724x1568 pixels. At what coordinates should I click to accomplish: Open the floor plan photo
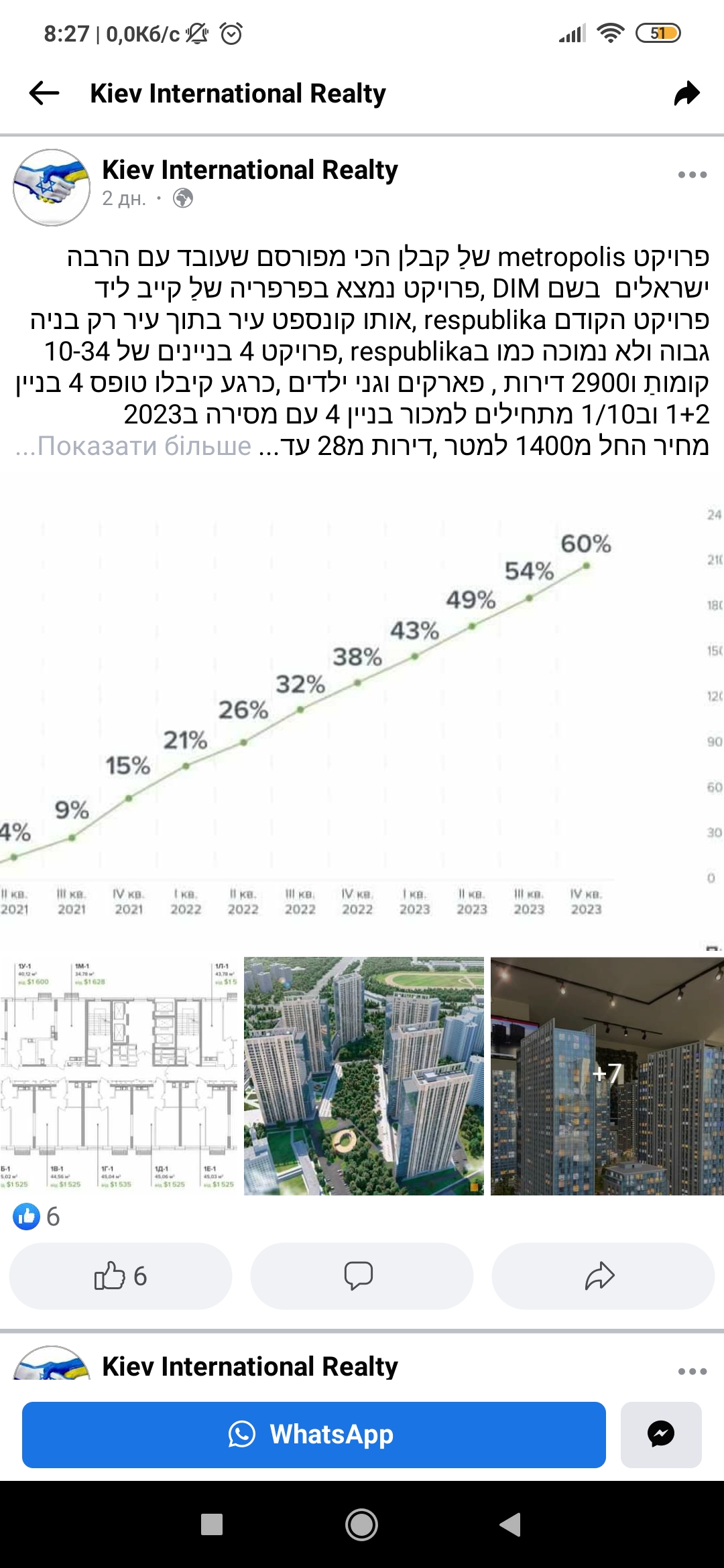click(119, 1076)
